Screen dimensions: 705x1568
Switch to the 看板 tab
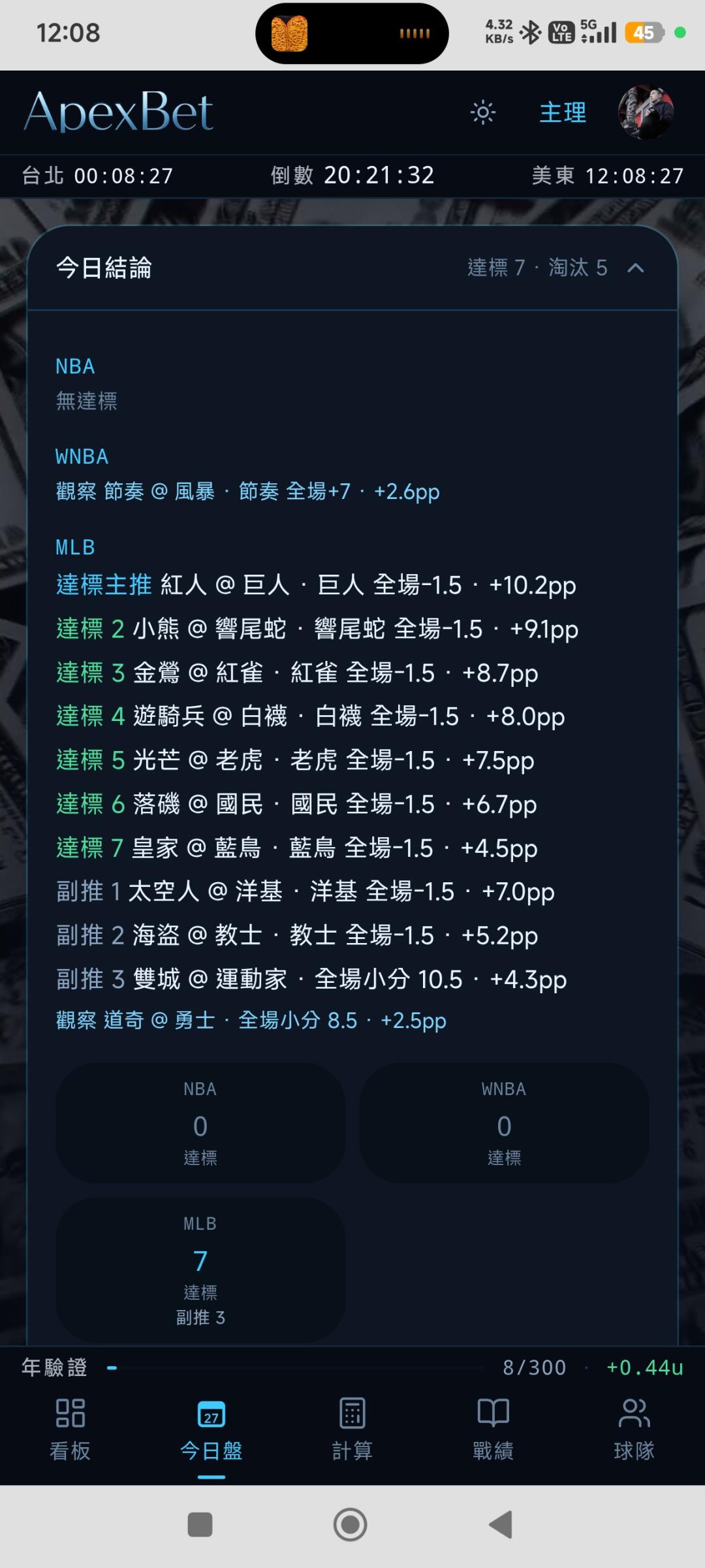pos(70,1430)
